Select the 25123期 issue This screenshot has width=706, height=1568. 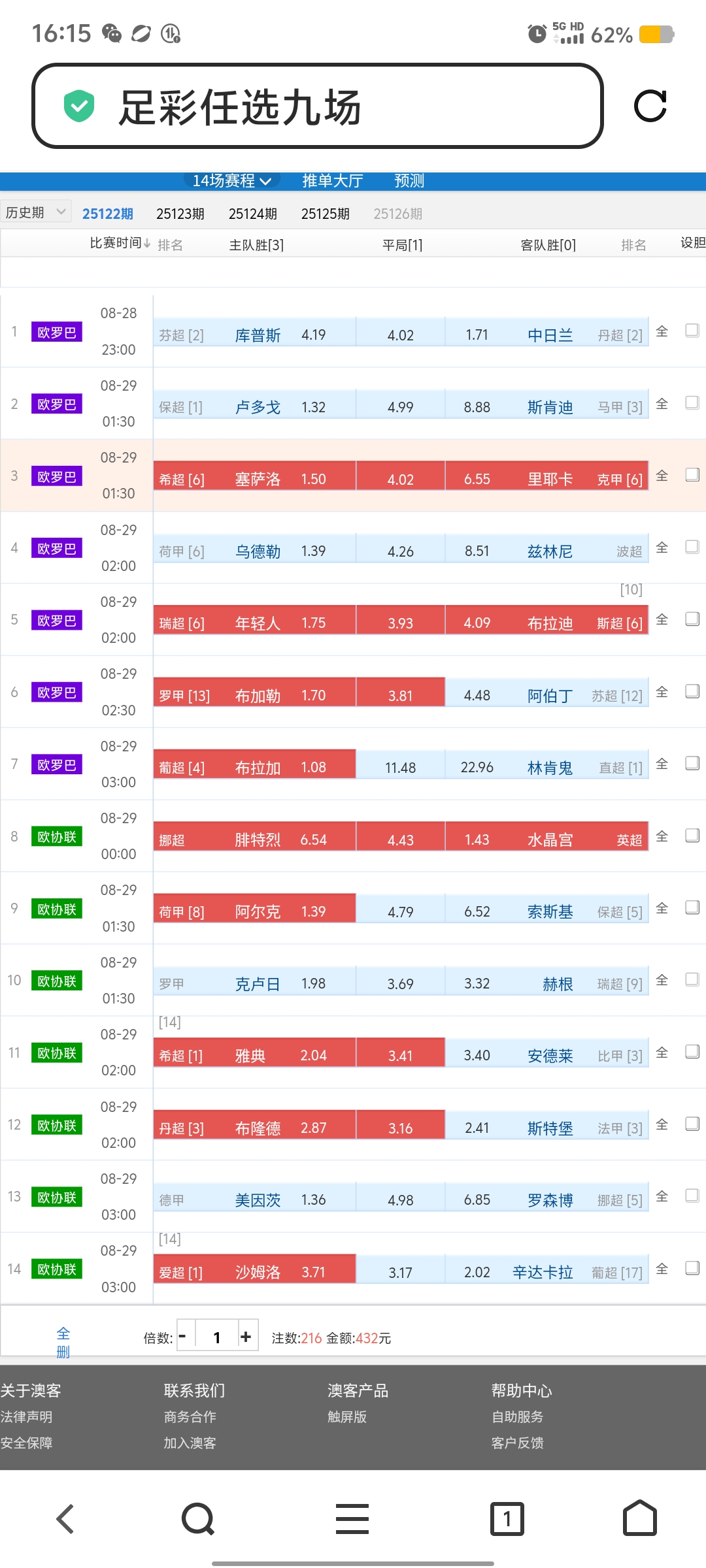pos(180,214)
